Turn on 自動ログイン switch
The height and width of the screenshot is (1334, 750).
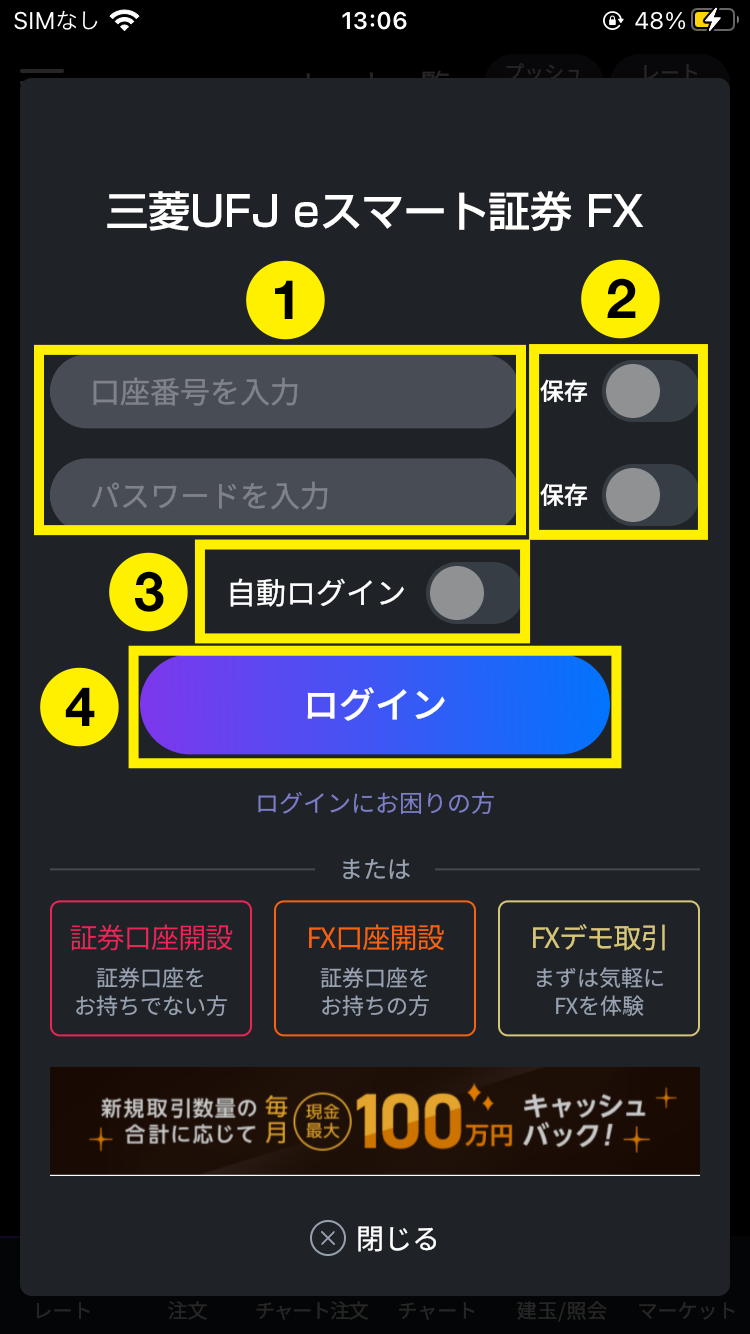473,593
